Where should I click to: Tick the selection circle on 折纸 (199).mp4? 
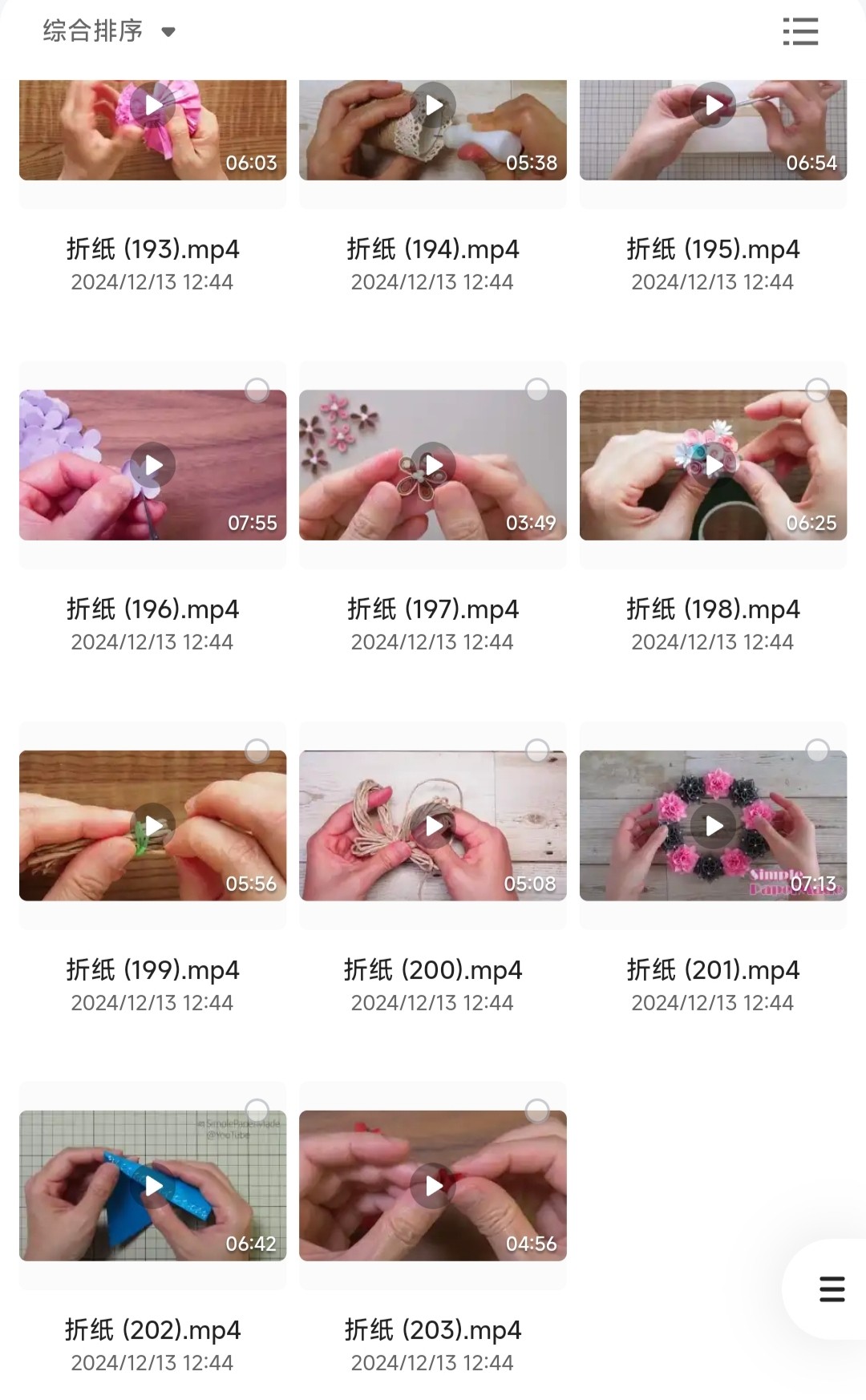tap(257, 751)
